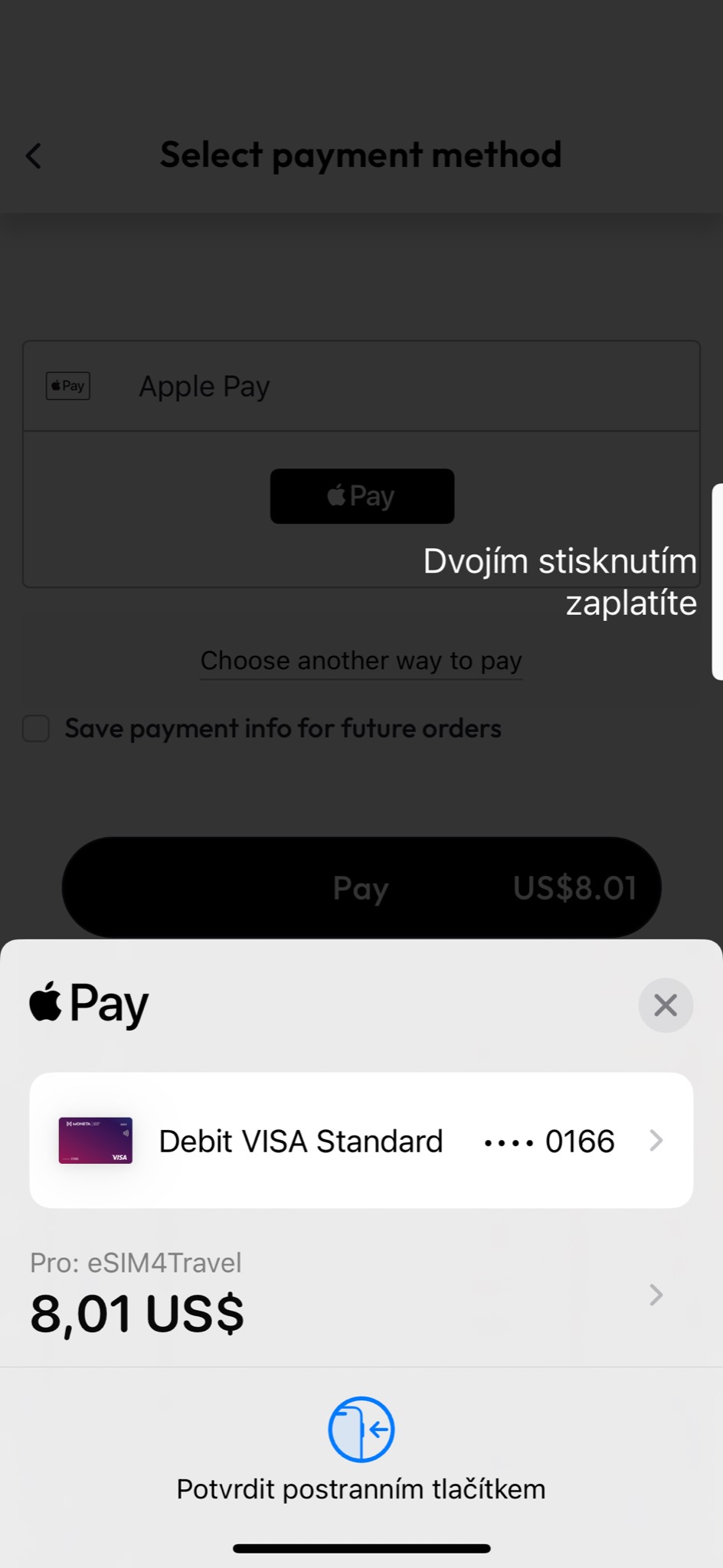This screenshot has width=723, height=1568.
Task: Tap Pay US$8.01 button
Action: point(361,887)
